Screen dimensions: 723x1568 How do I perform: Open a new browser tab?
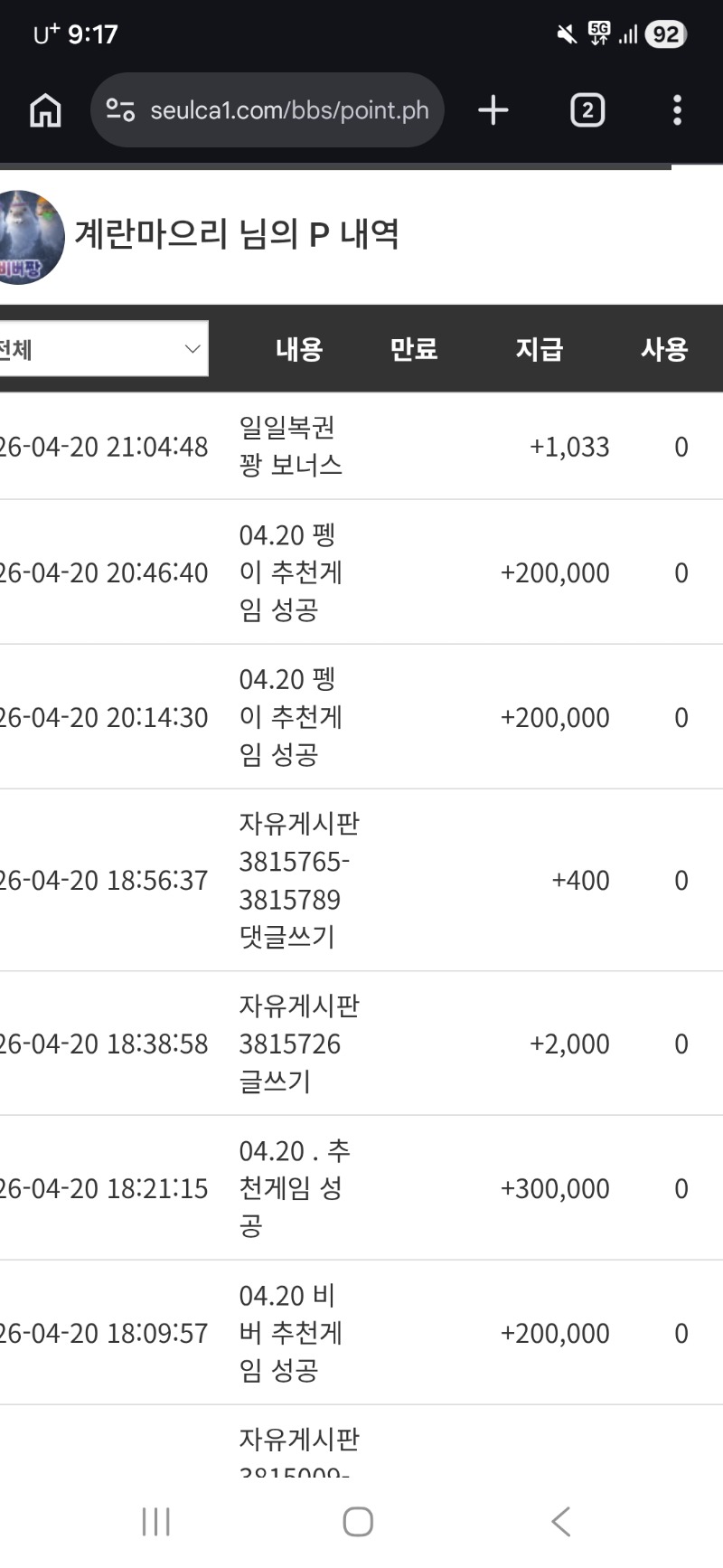[493, 110]
